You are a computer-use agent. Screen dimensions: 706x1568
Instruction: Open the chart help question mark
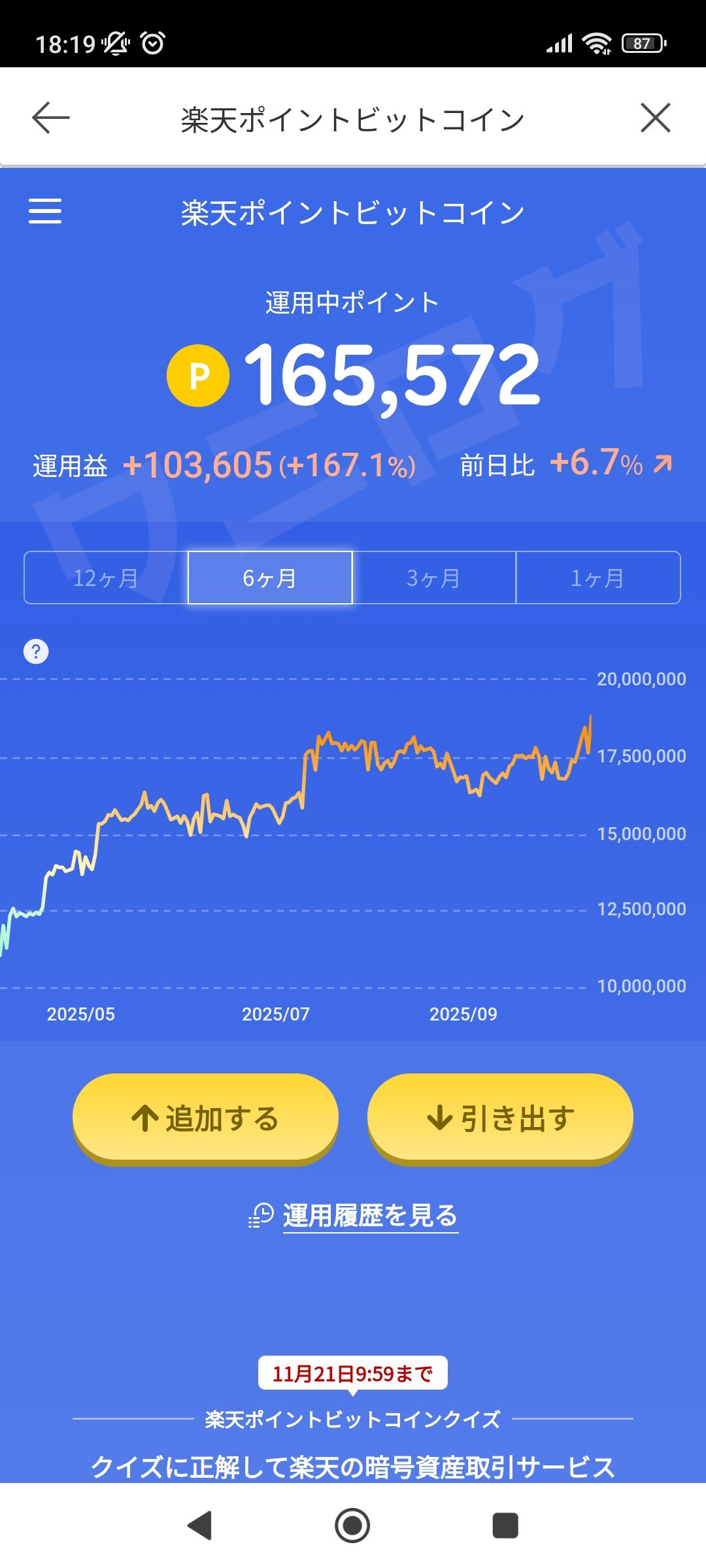point(36,651)
